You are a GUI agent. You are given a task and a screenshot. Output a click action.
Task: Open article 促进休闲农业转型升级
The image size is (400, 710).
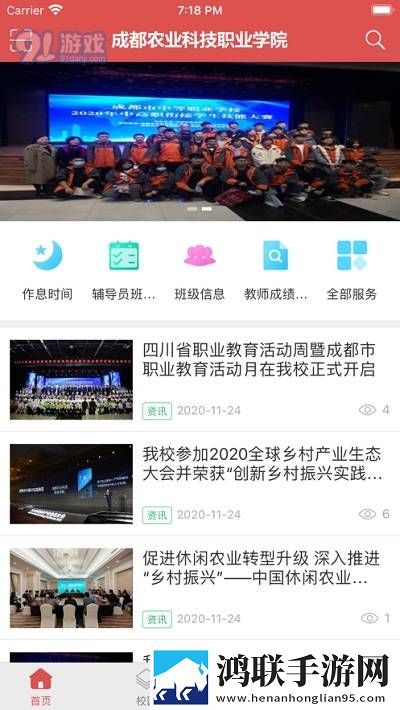point(200,588)
